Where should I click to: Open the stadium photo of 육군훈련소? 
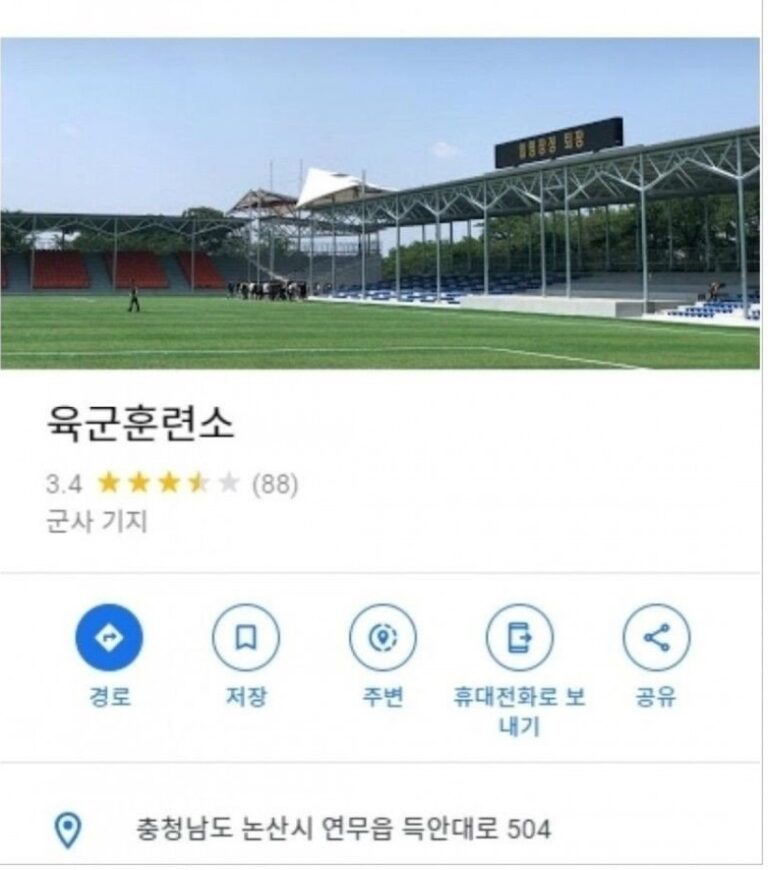coord(380,204)
